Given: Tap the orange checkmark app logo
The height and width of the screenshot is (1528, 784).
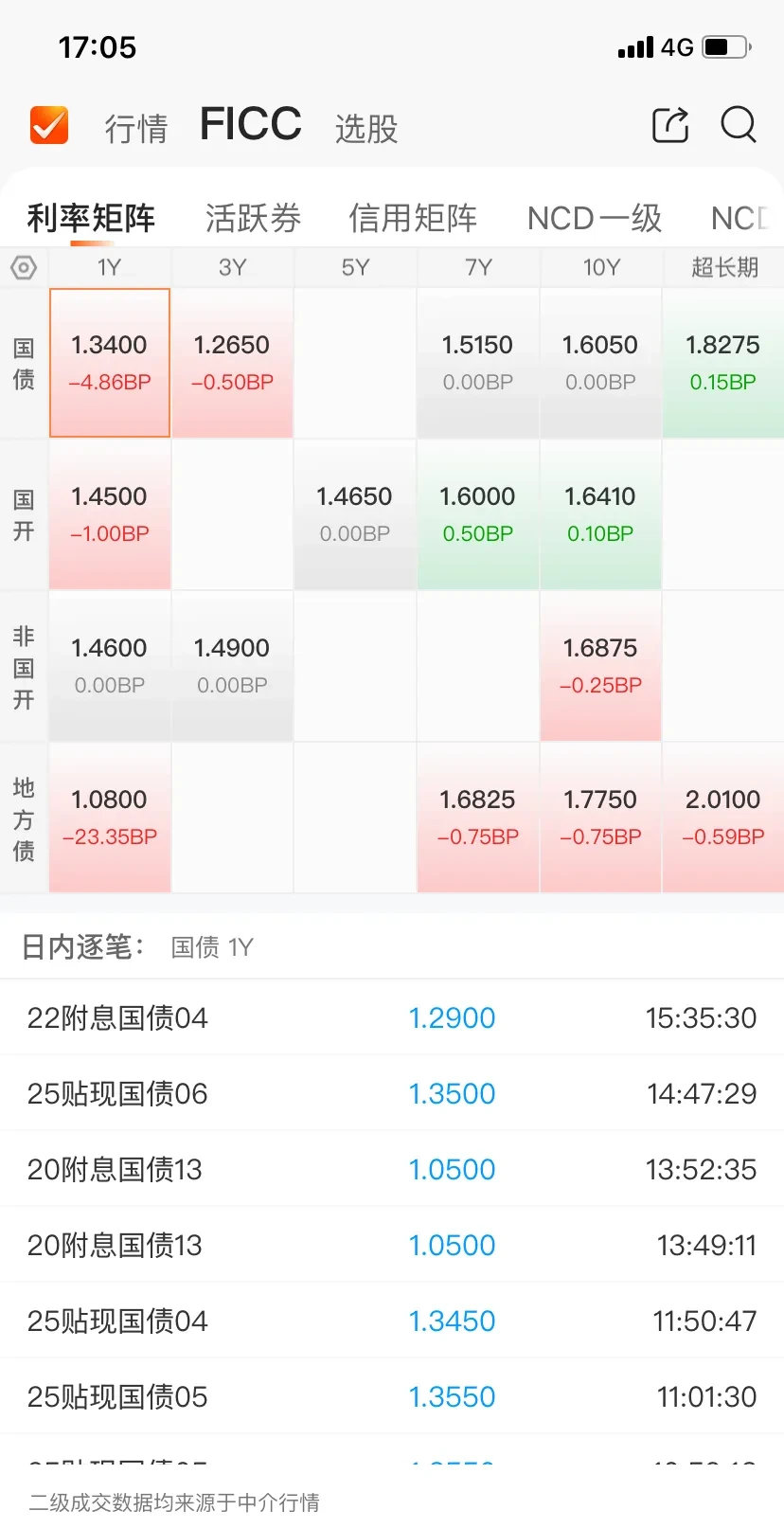Looking at the screenshot, I should click(x=48, y=124).
